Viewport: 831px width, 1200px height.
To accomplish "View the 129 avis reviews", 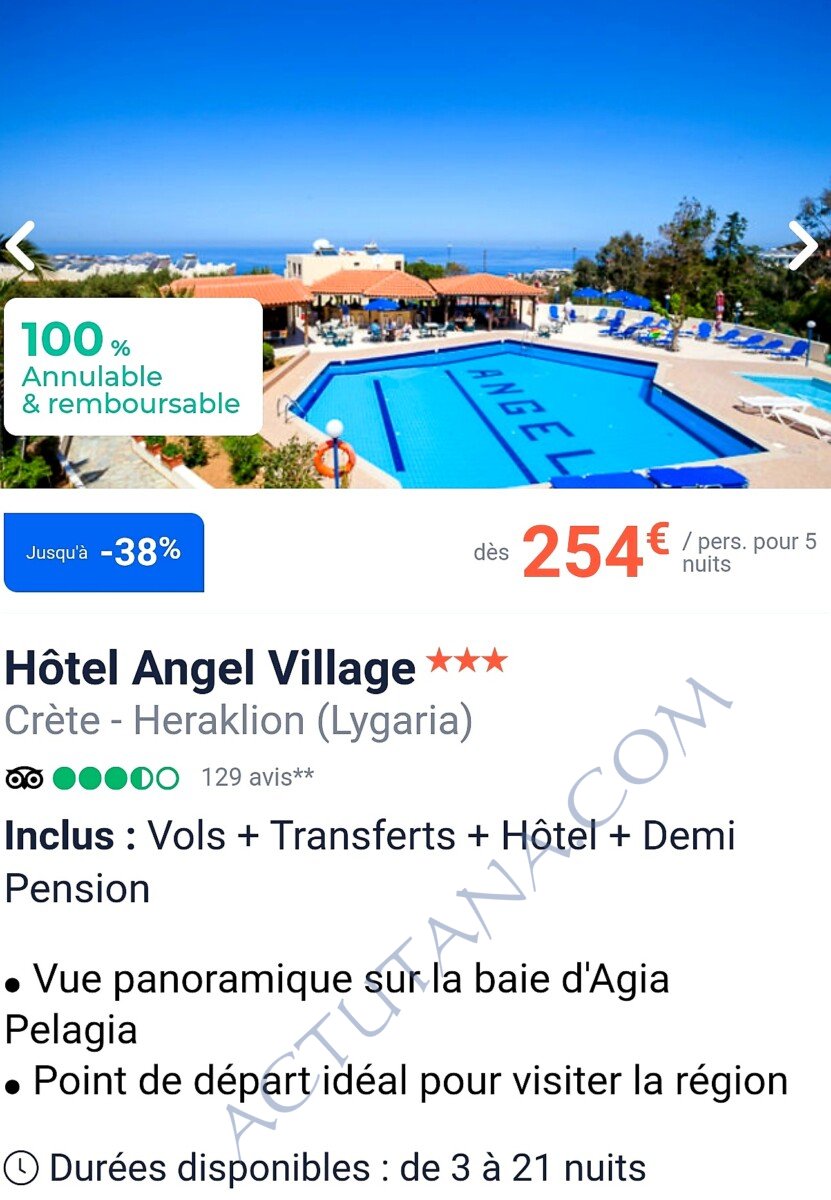I will click(x=257, y=777).
